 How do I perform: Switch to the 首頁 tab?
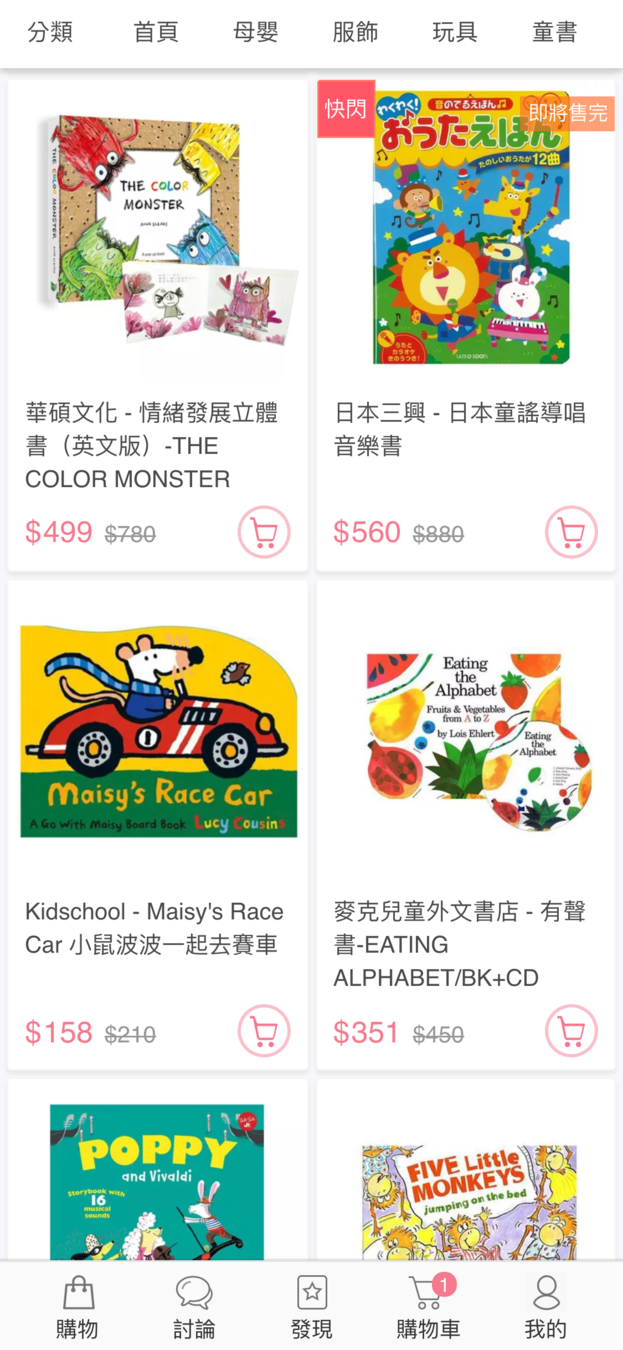pos(155,32)
